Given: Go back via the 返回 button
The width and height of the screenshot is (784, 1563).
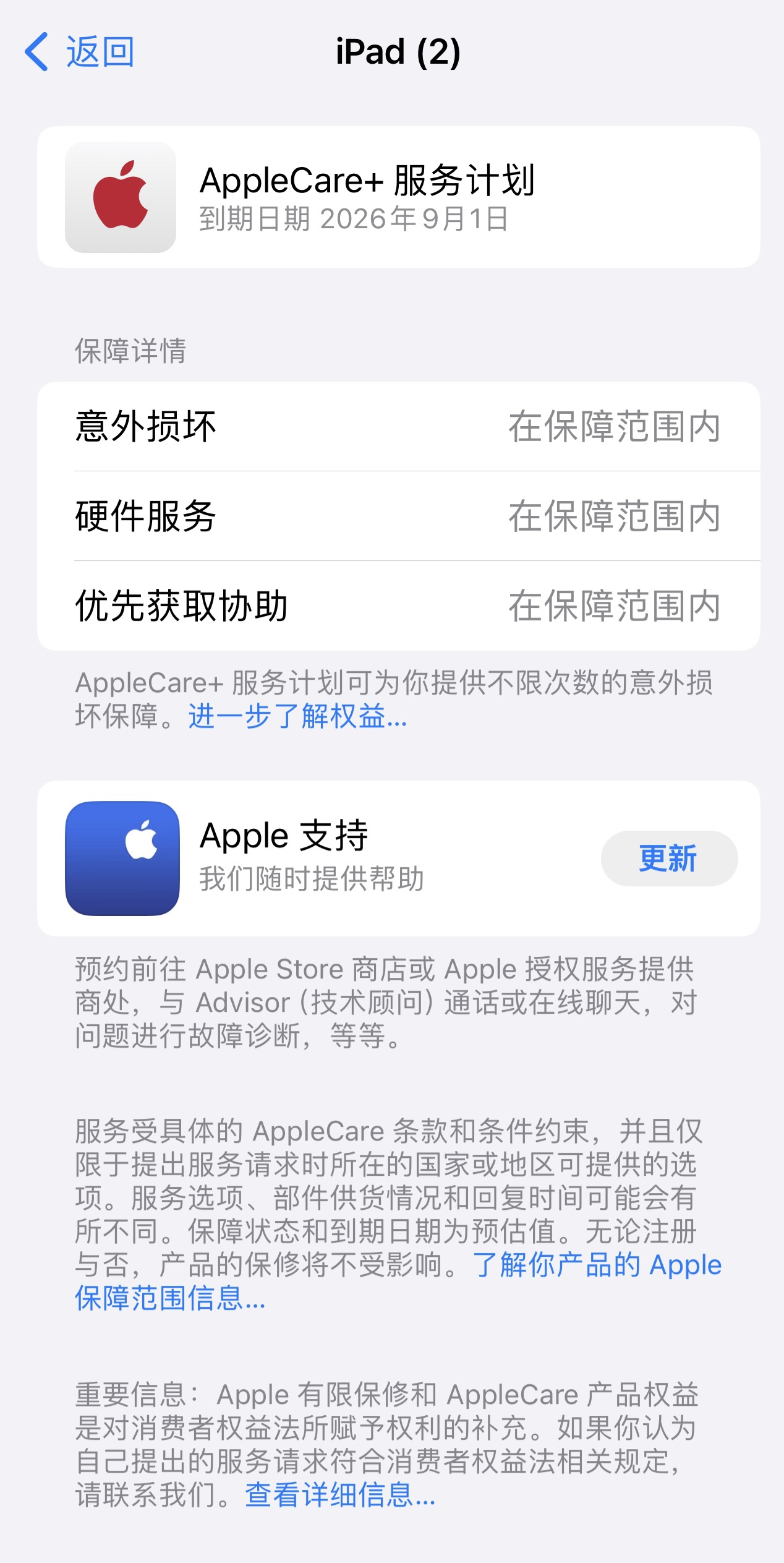Looking at the screenshot, I should click(x=80, y=52).
